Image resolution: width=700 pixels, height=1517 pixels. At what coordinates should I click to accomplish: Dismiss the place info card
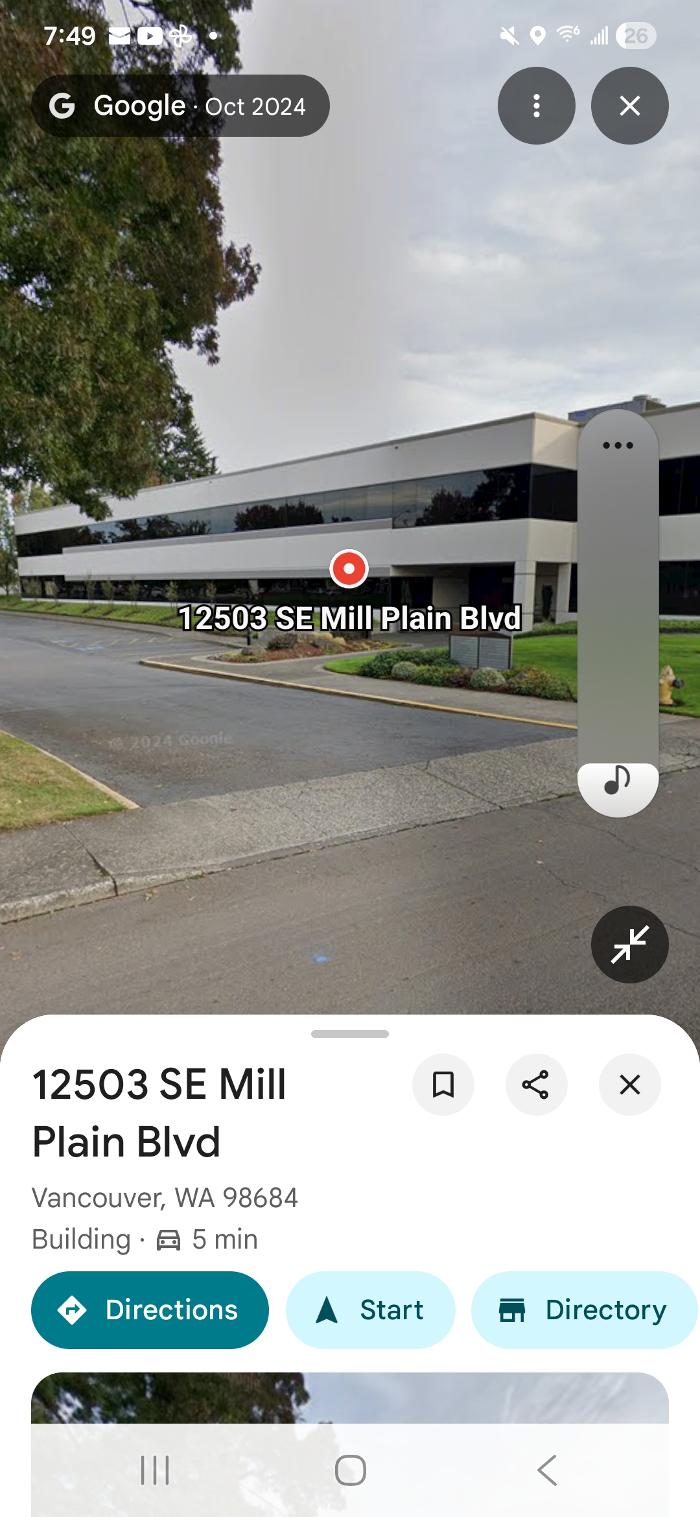[629, 1084]
